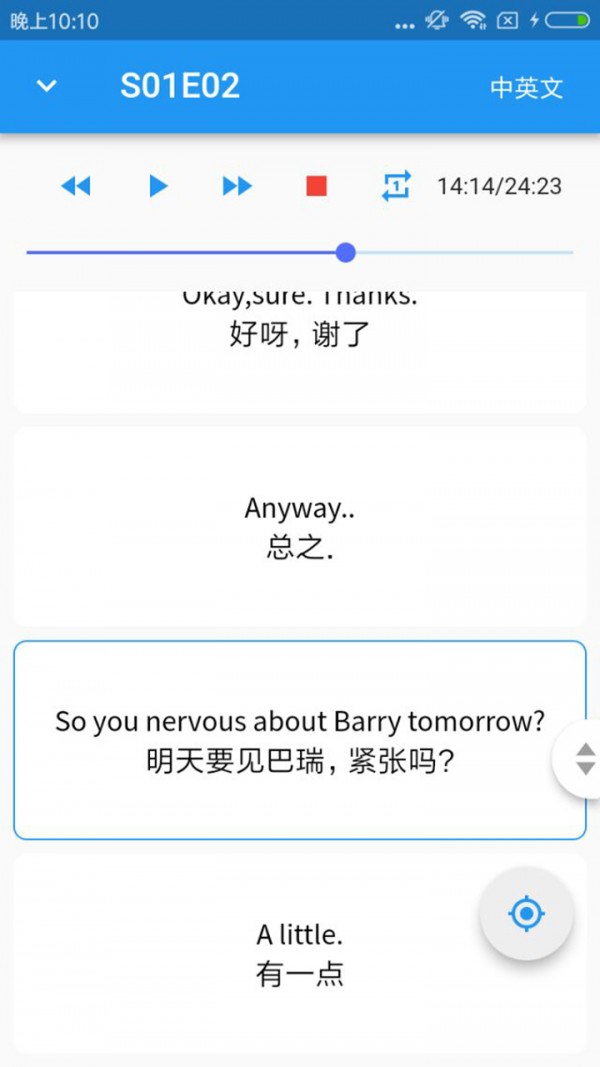Collapse the player with the down chevron
Viewport: 600px width, 1067px height.
[46, 86]
